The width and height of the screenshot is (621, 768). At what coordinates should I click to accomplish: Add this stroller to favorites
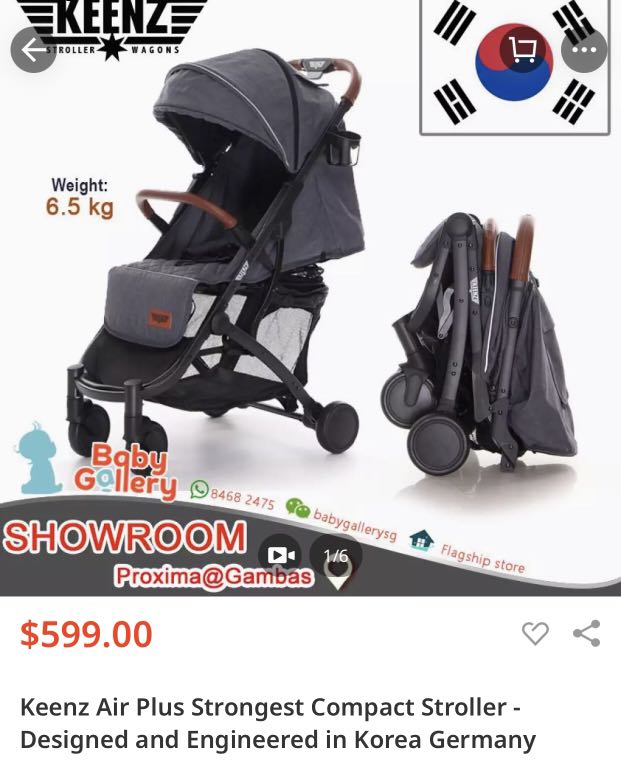(535, 633)
